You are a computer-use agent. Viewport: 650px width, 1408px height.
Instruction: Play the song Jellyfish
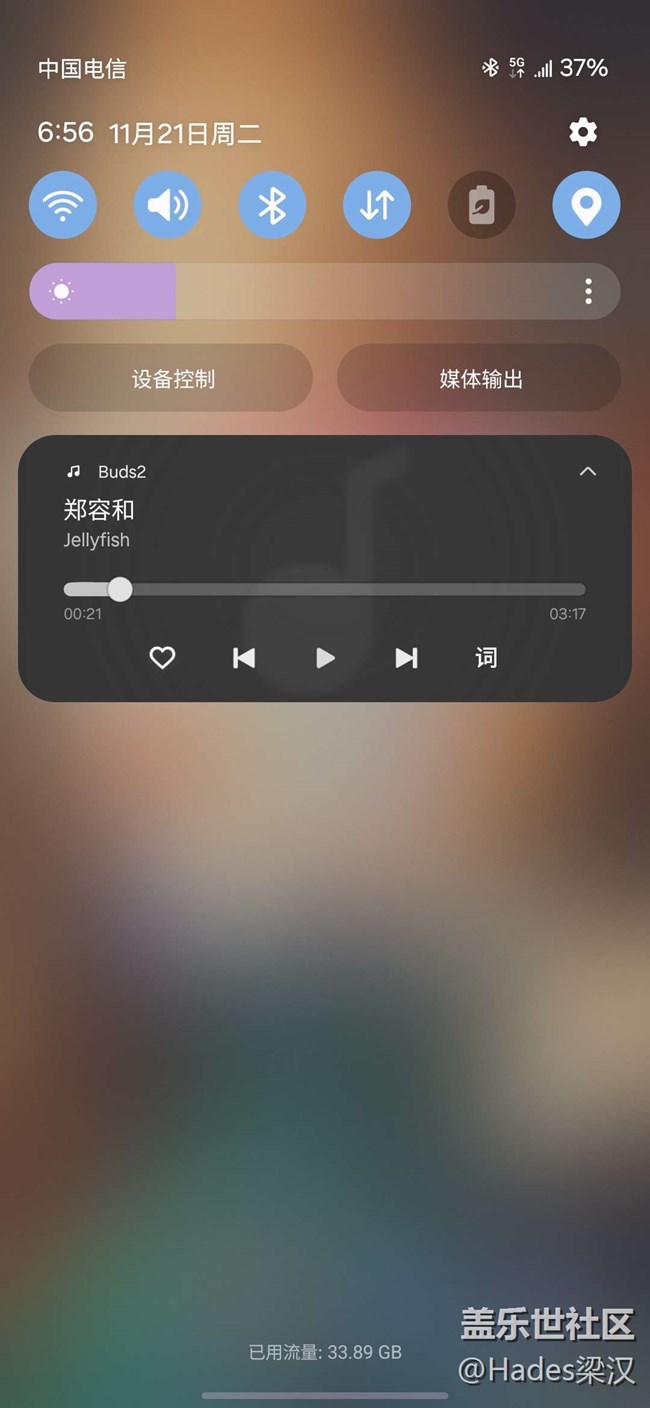pos(325,657)
